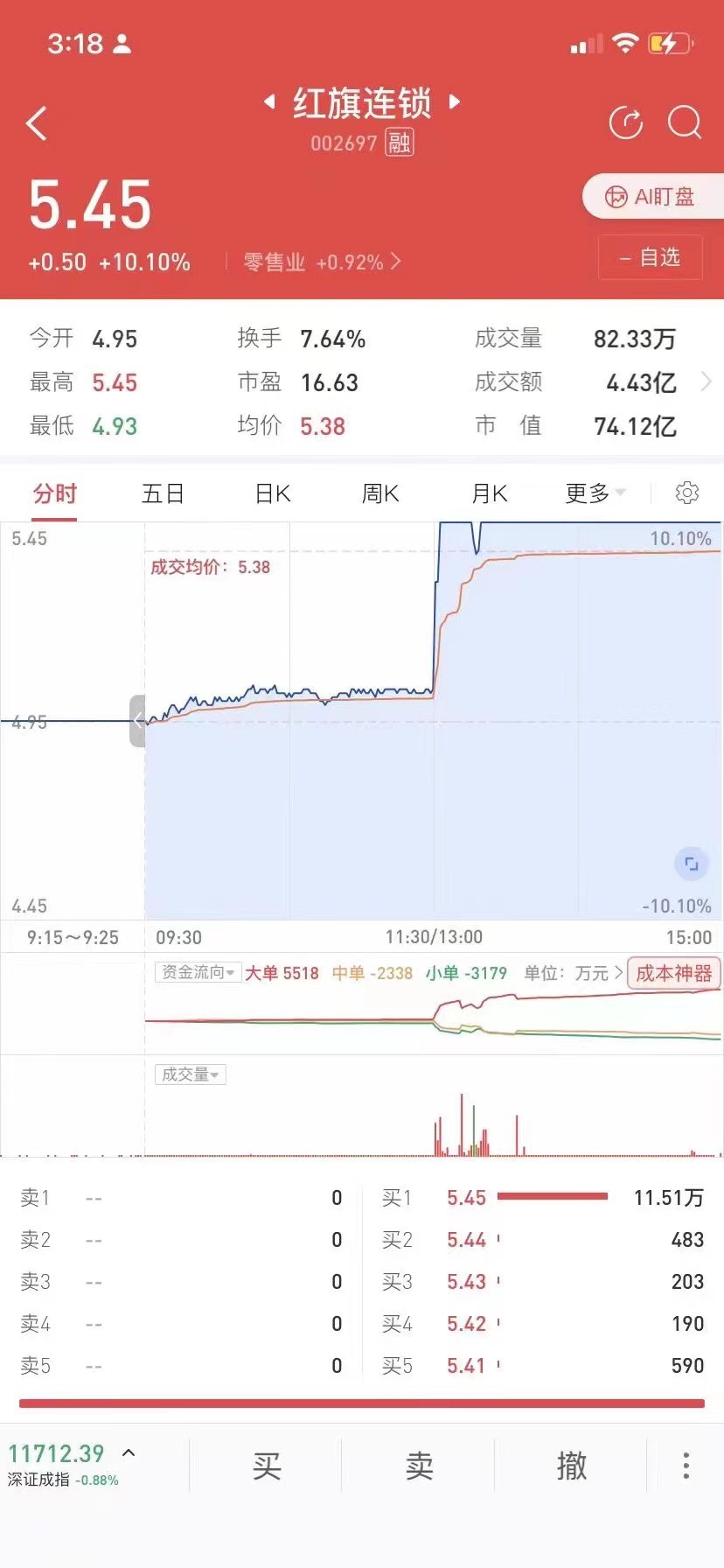The image size is (724, 1568).
Task: Switch to next stock with right arrow
Action: 454,101
